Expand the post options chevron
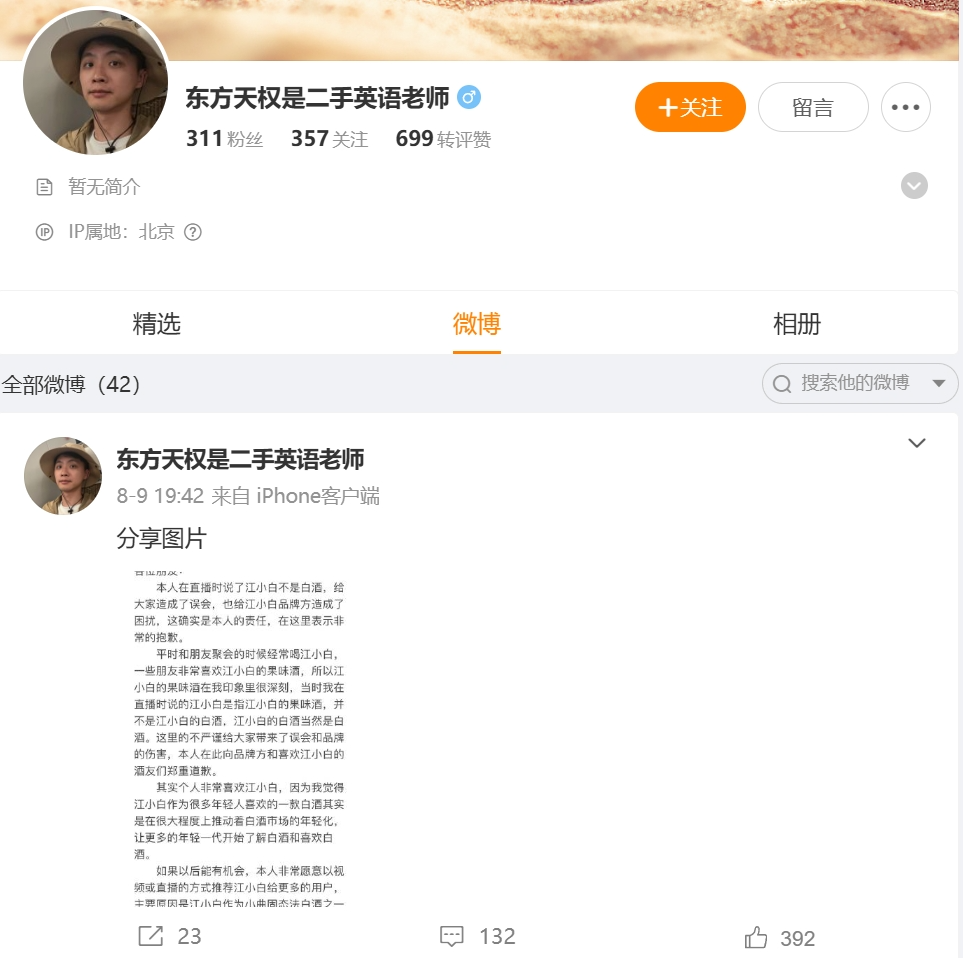This screenshot has width=963, height=958. click(916, 443)
